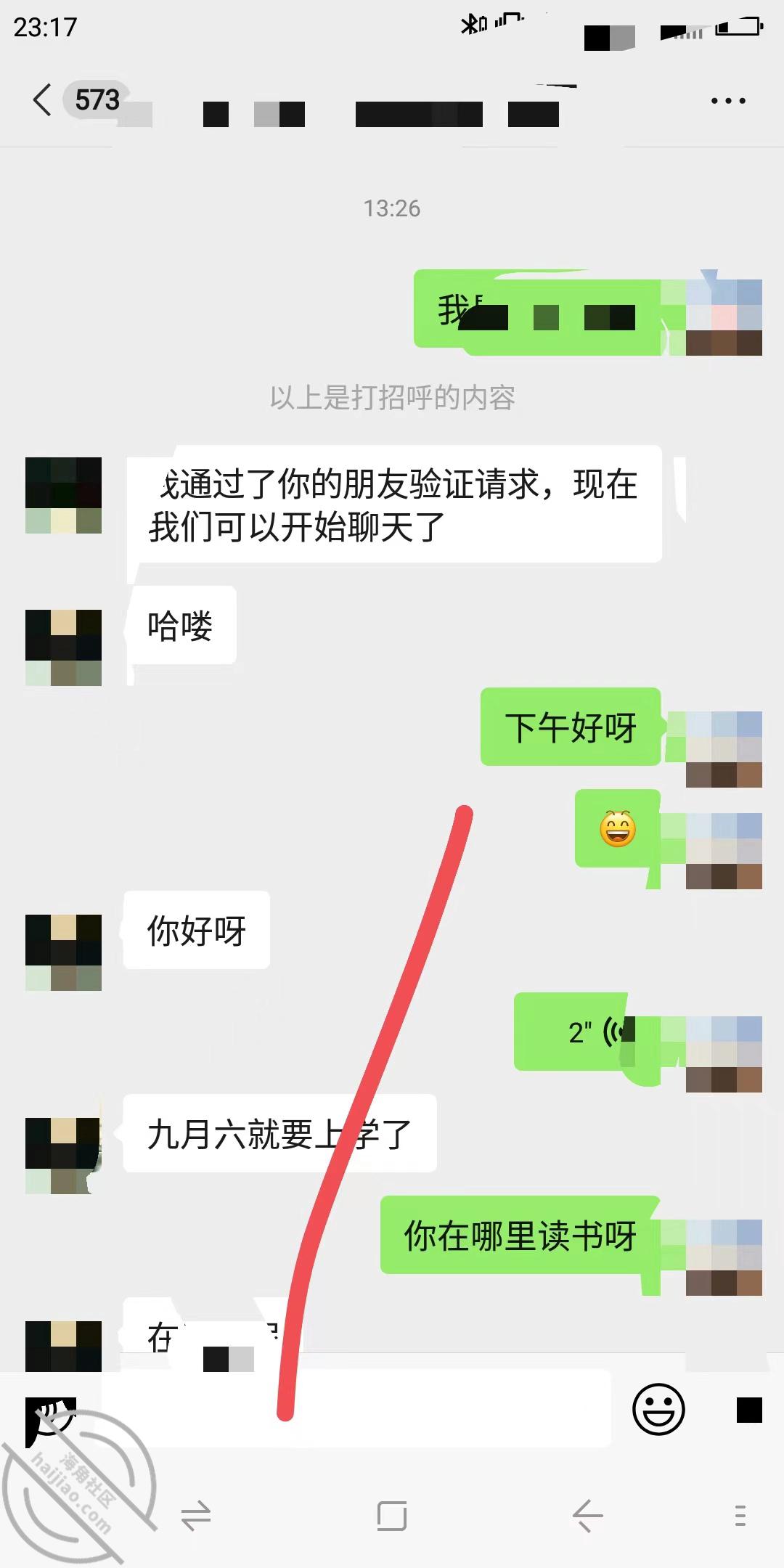Open the emoji sticker picker
784x1568 pixels.
coord(658,1410)
